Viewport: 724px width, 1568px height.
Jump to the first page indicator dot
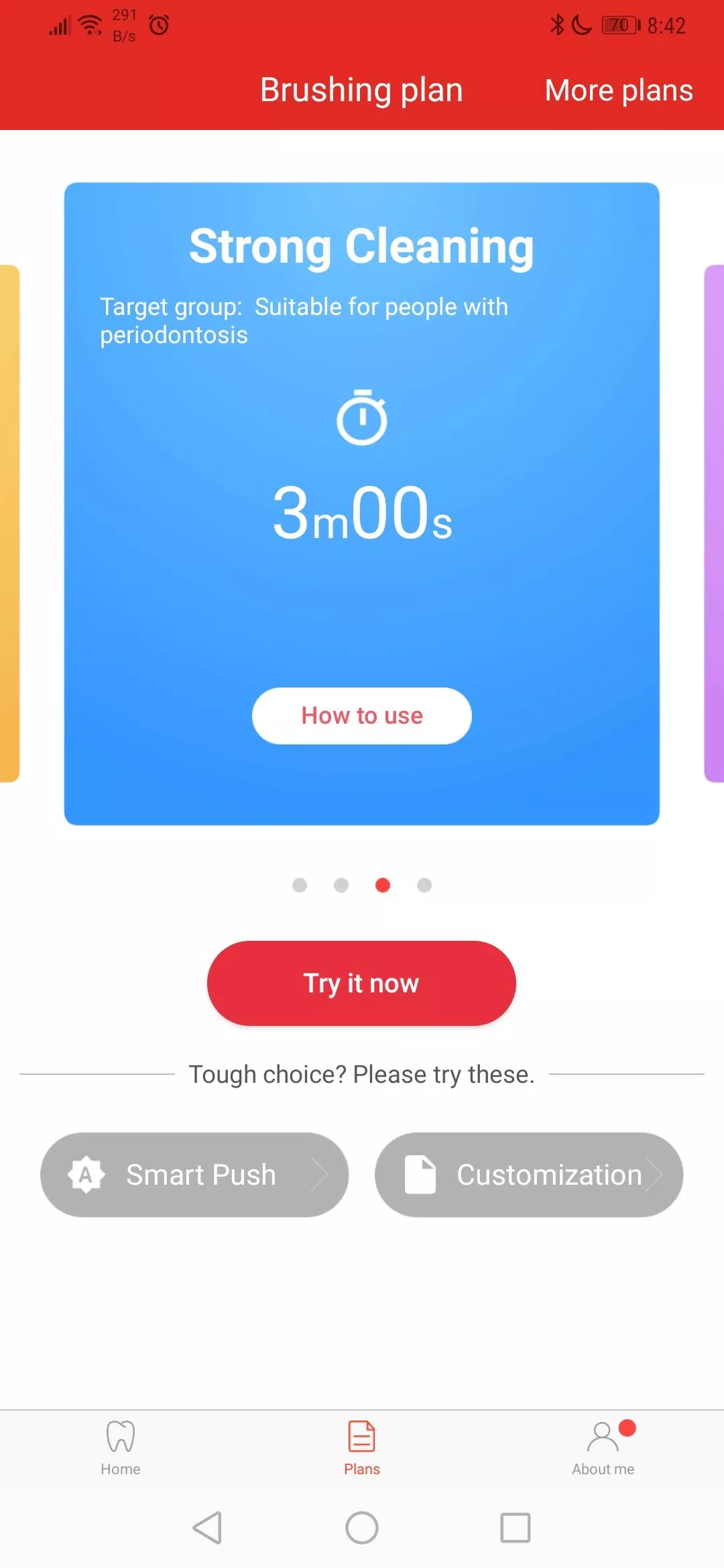pos(300,885)
